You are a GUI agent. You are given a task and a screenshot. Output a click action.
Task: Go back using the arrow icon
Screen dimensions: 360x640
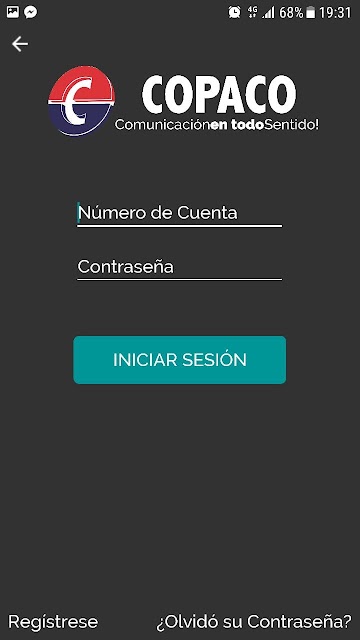click(x=20, y=44)
